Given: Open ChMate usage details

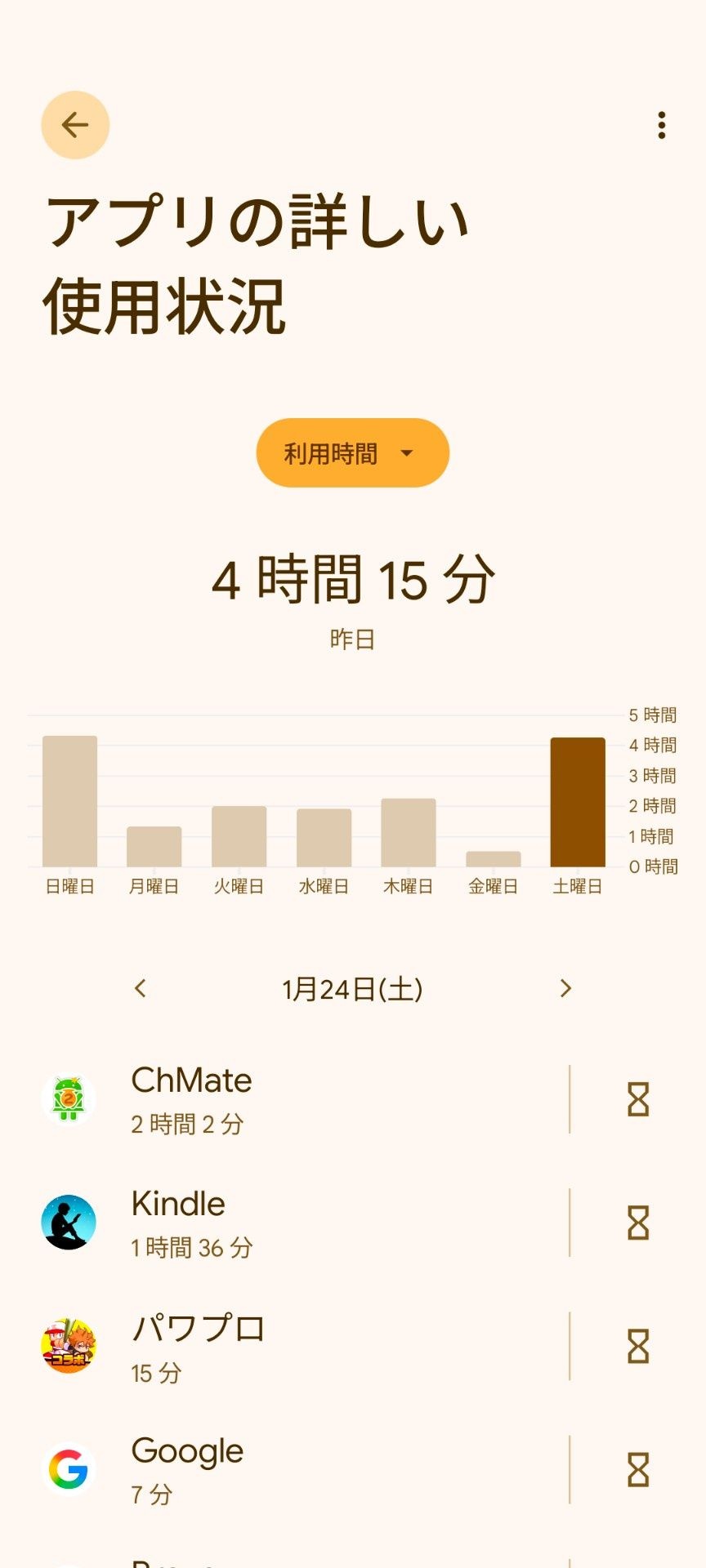Looking at the screenshot, I should tap(302, 1099).
